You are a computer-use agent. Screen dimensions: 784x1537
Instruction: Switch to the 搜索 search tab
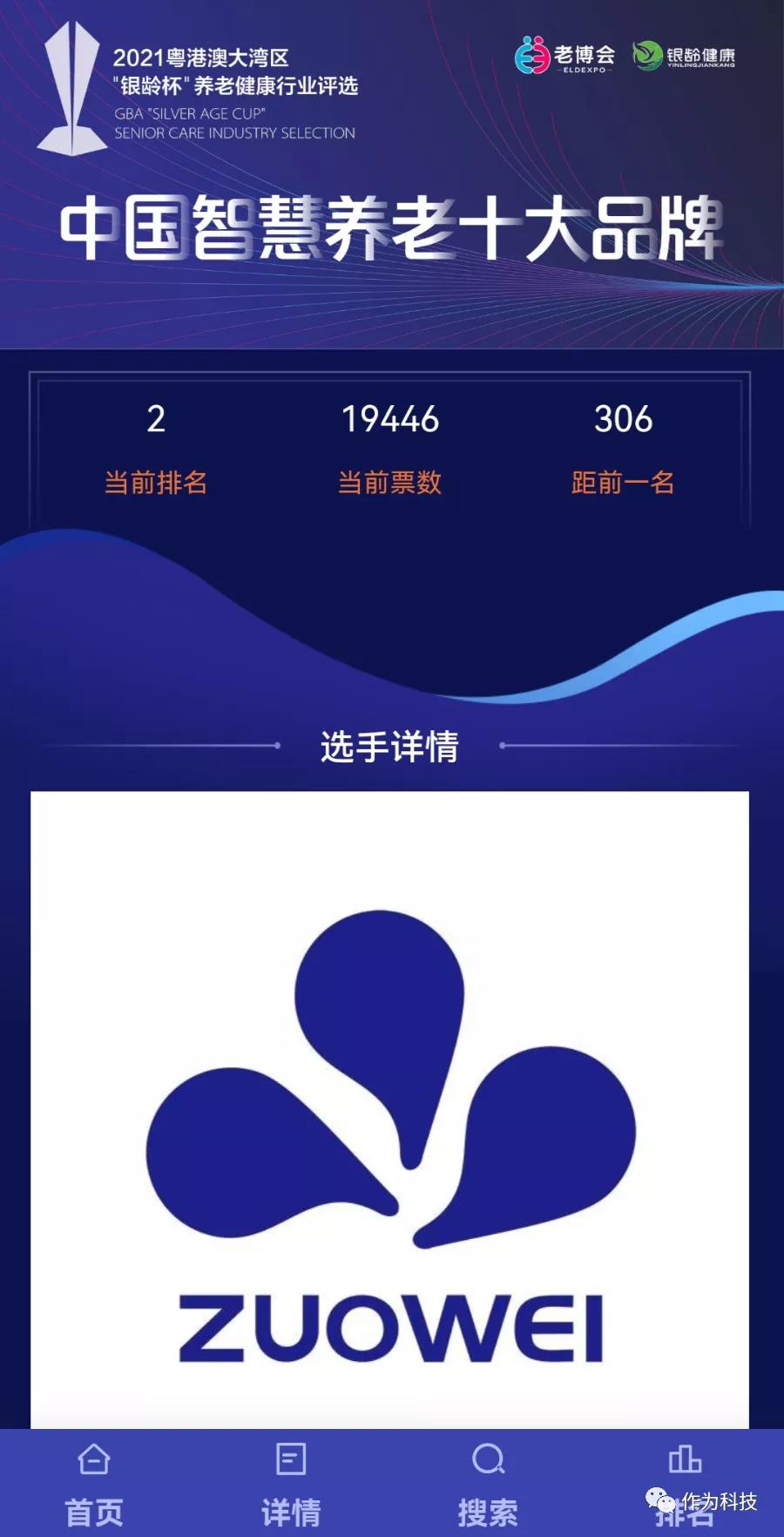pyautogui.click(x=488, y=1483)
